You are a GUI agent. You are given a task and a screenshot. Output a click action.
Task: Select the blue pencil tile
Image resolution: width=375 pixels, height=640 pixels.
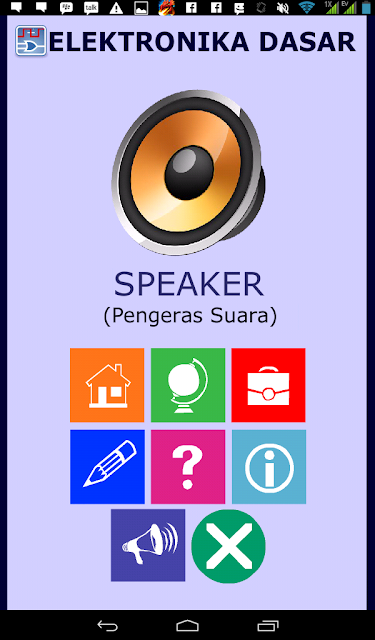tap(107, 467)
